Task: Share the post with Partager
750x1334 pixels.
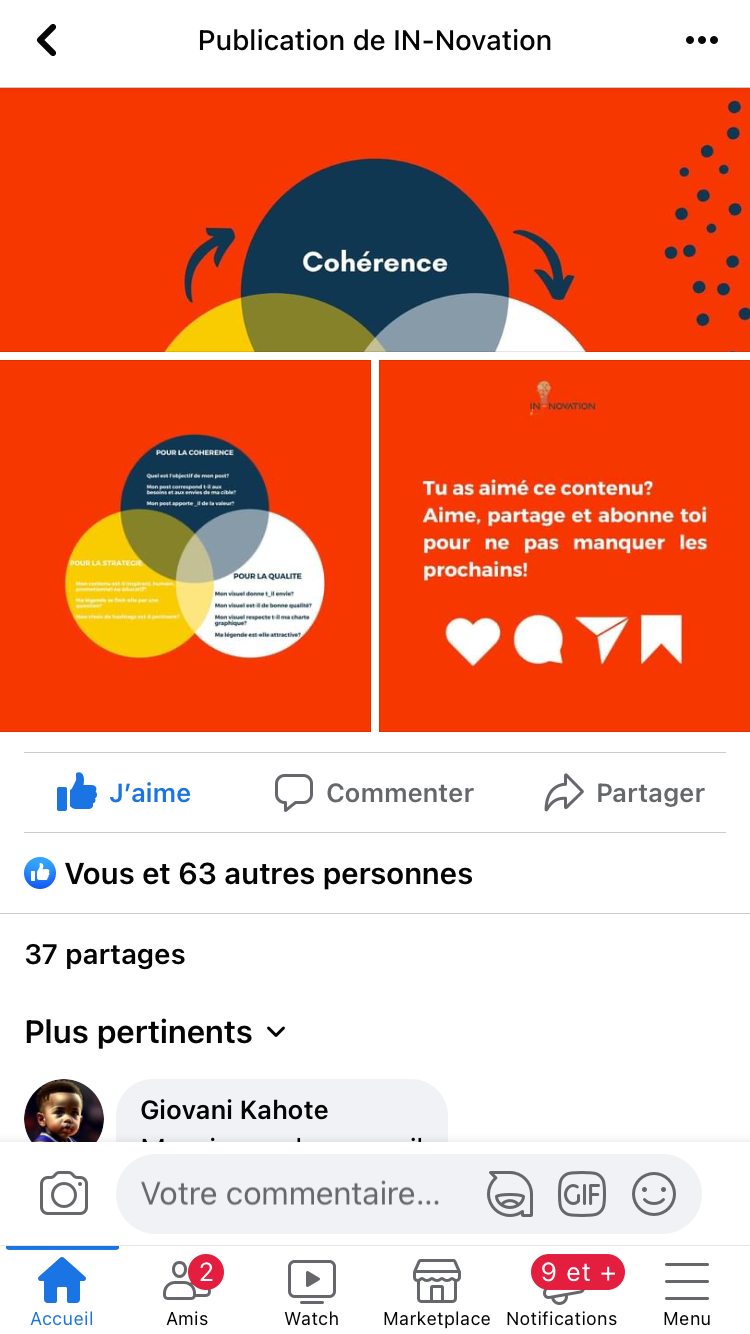Action: pos(625,793)
